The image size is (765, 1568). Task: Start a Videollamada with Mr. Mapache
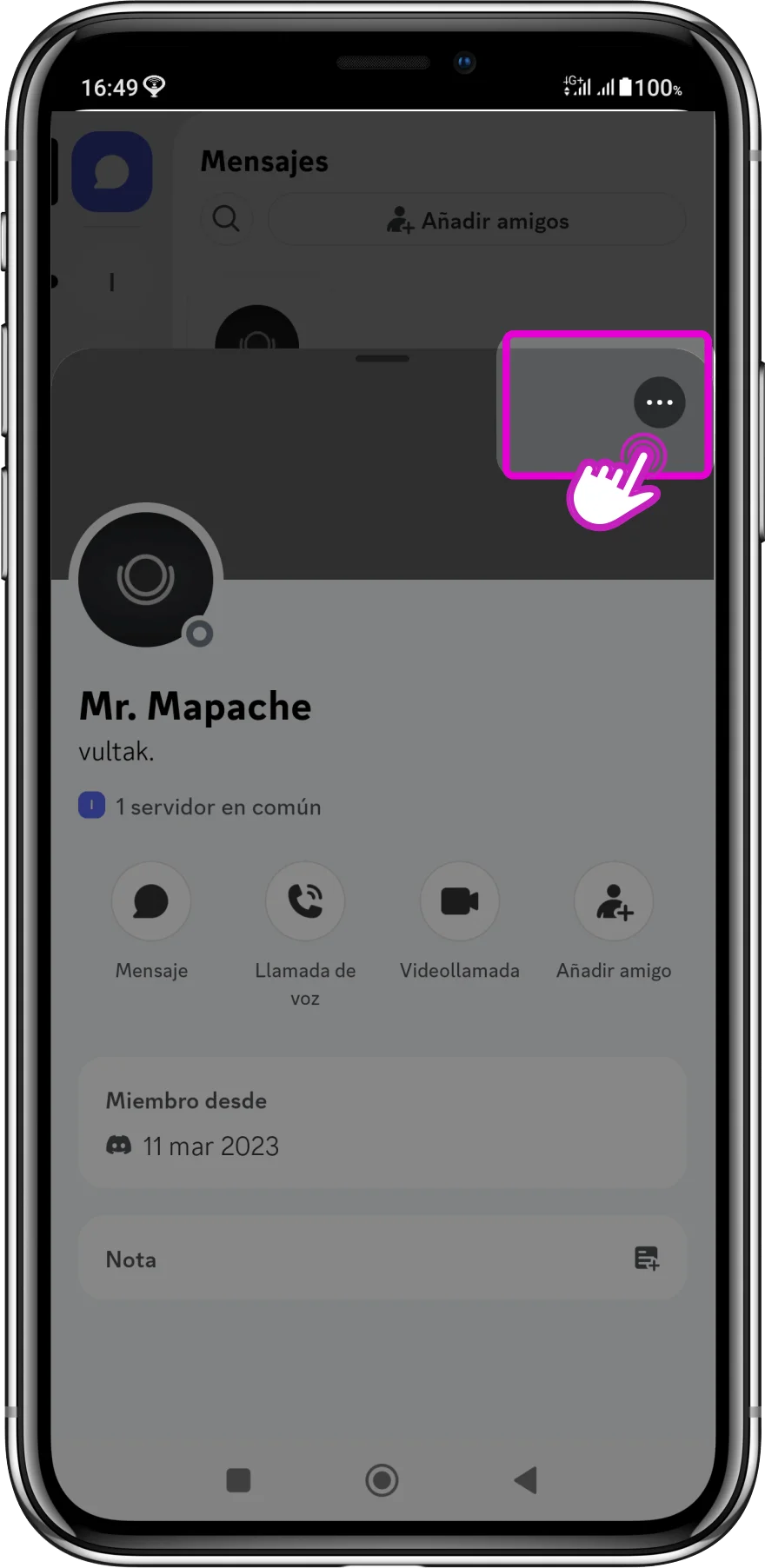tap(459, 901)
